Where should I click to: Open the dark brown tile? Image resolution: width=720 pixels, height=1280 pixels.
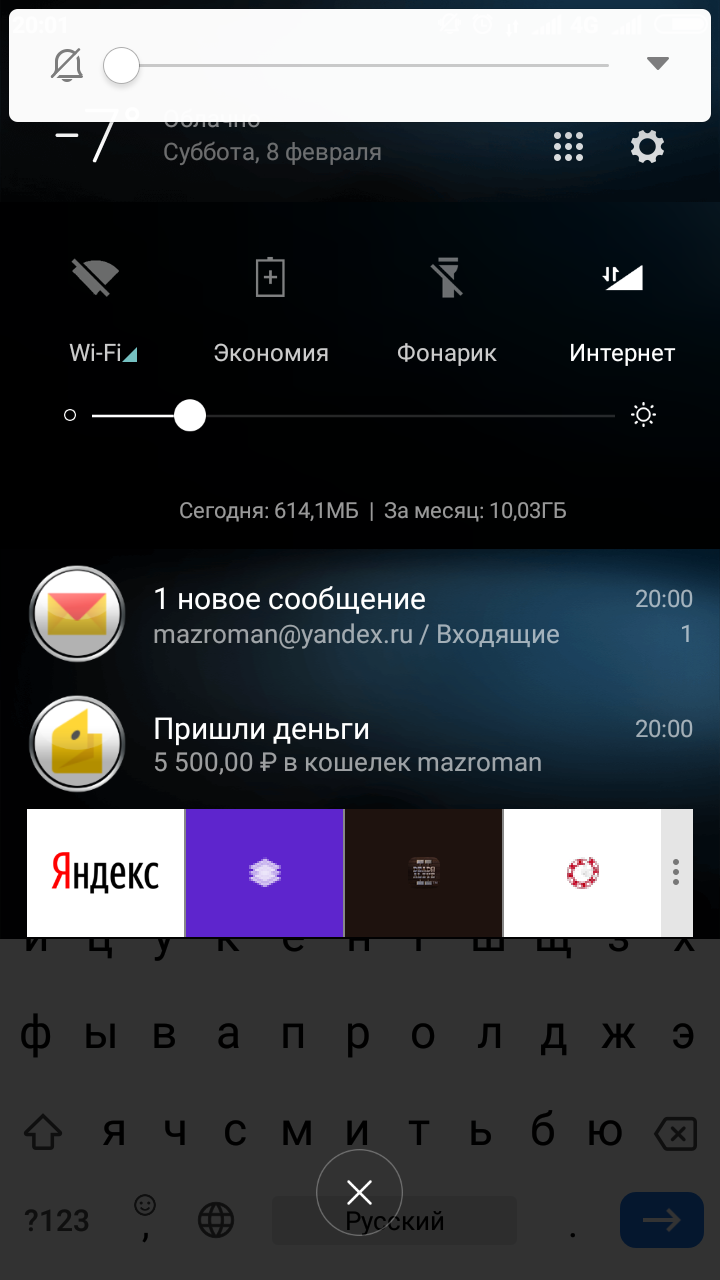tap(424, 873)
